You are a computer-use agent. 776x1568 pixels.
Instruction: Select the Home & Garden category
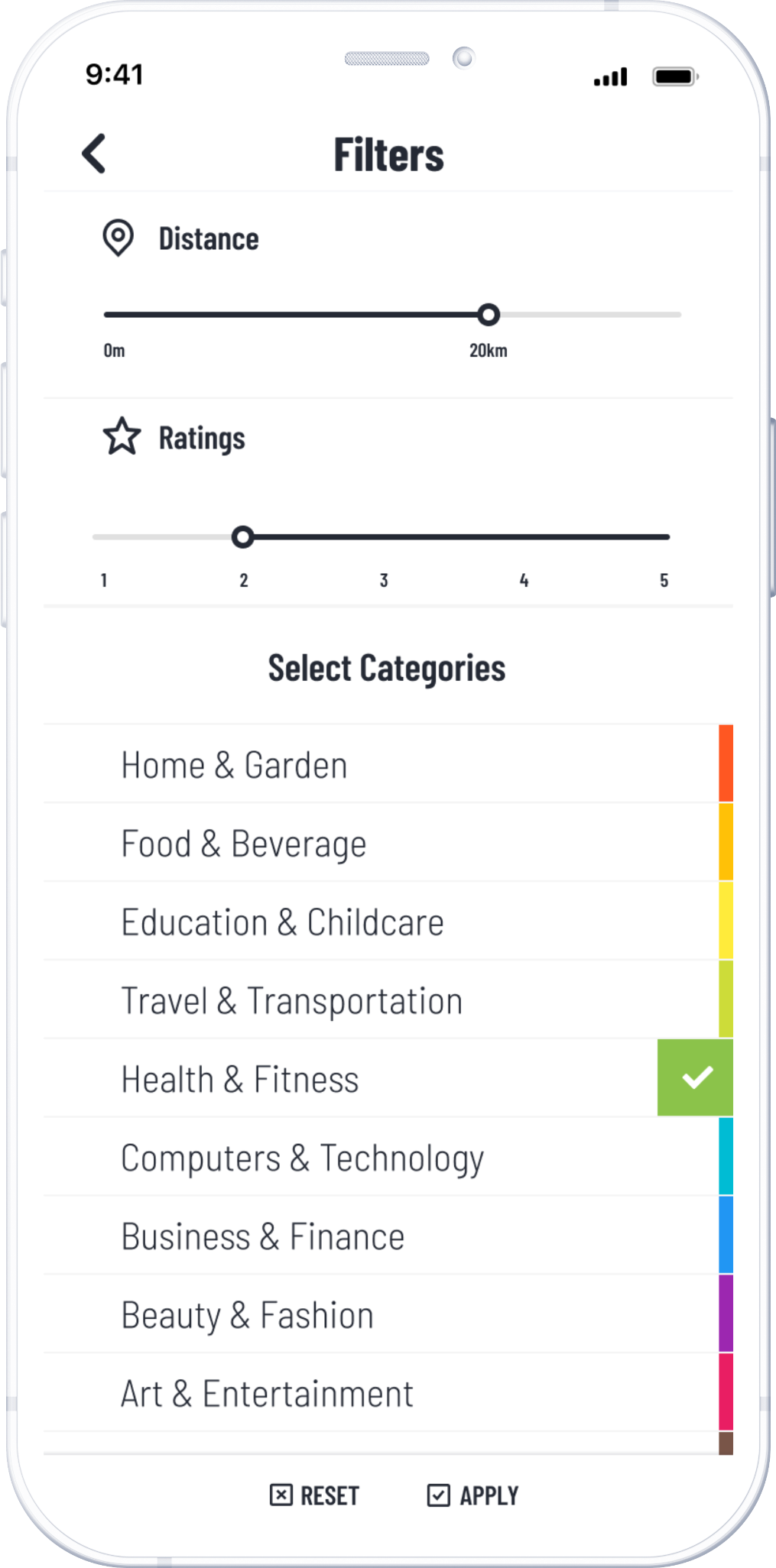click(x=388, y=764)
